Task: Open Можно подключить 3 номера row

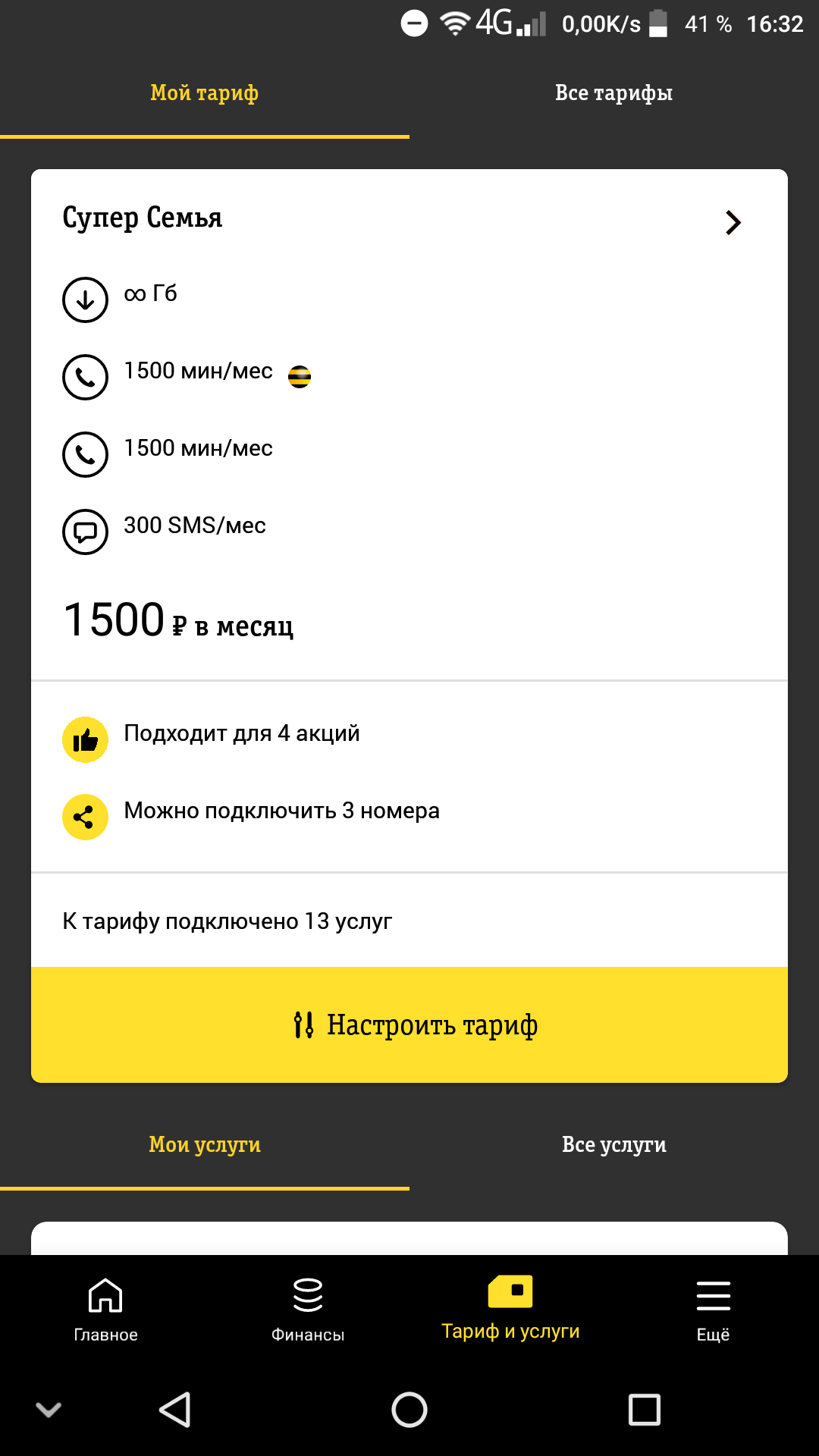Action: click(x=281, y=811)
